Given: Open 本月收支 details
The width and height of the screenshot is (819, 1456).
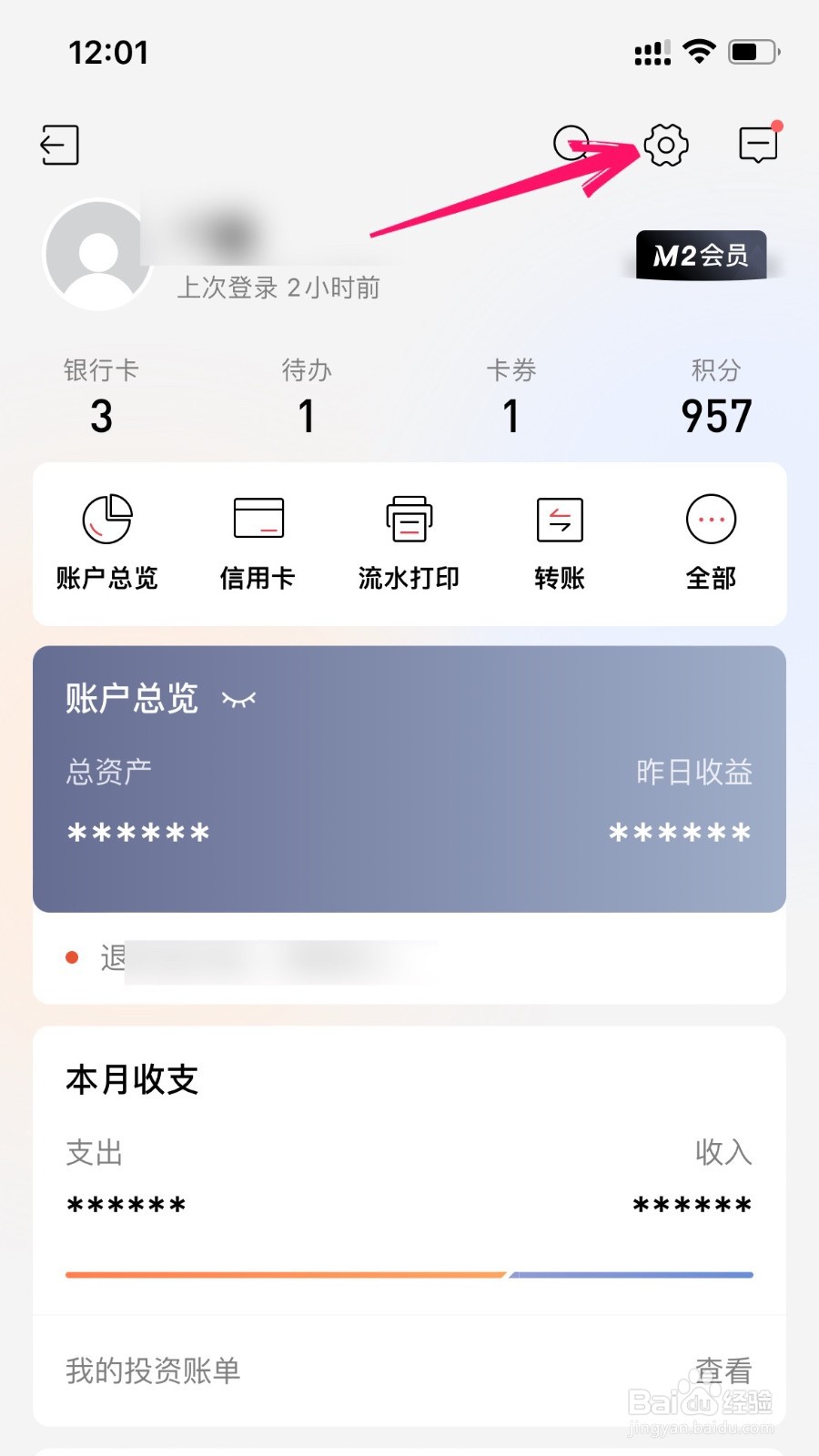Looking at the screenshot, I should [x=132, y=1079].
